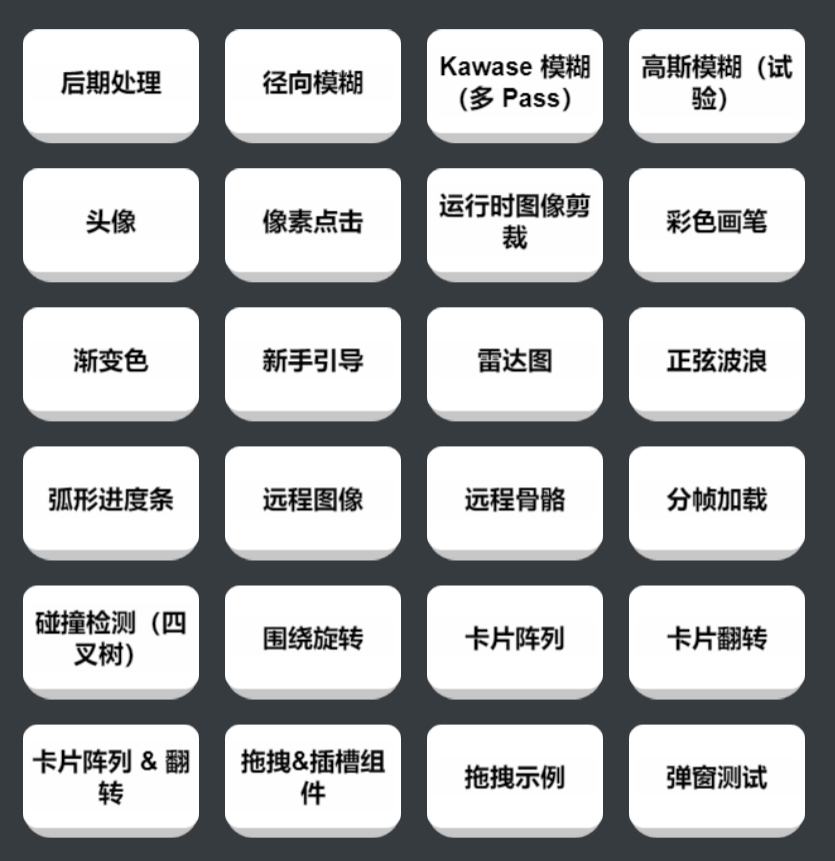Launch the 围绕旋转 example

click(x=313, y=639)
